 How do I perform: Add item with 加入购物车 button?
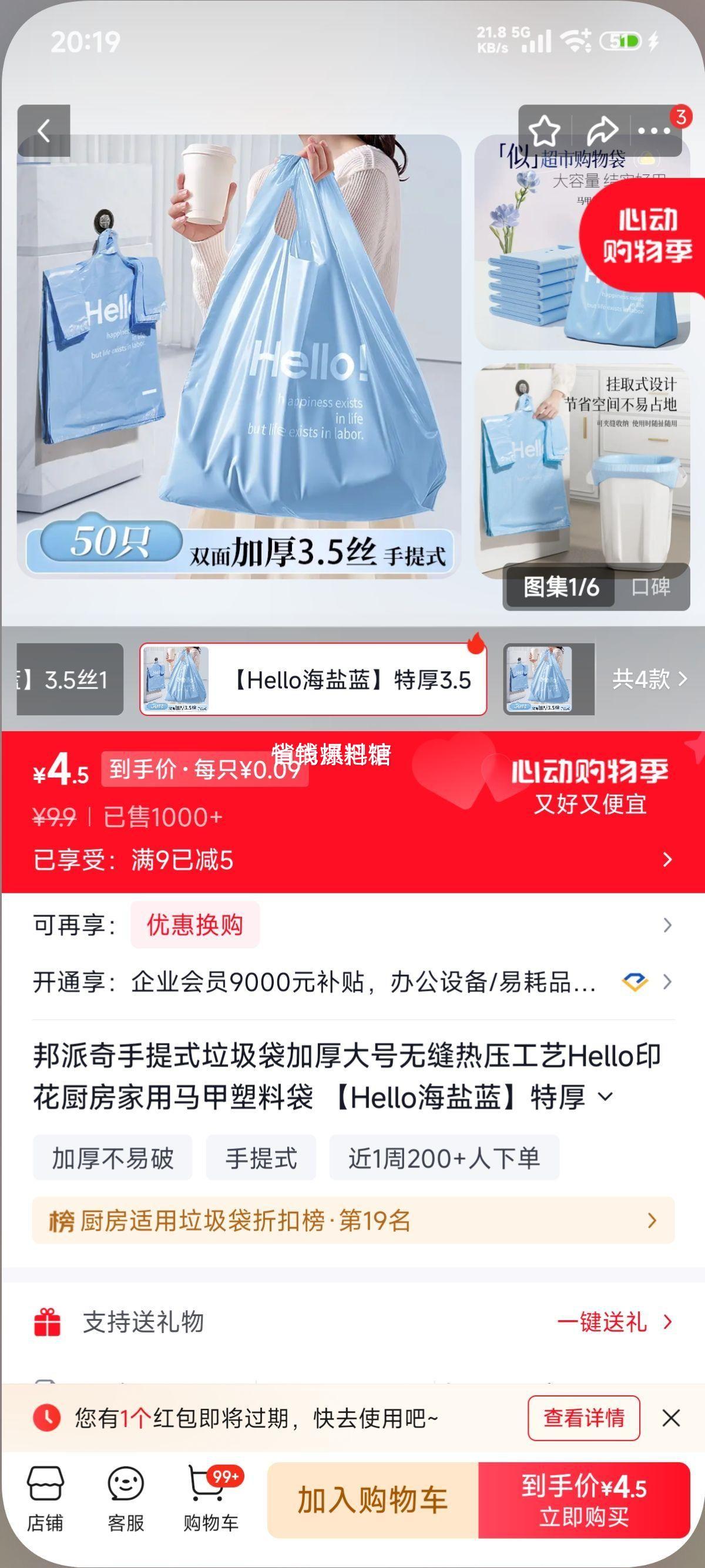coord(372,1500)
